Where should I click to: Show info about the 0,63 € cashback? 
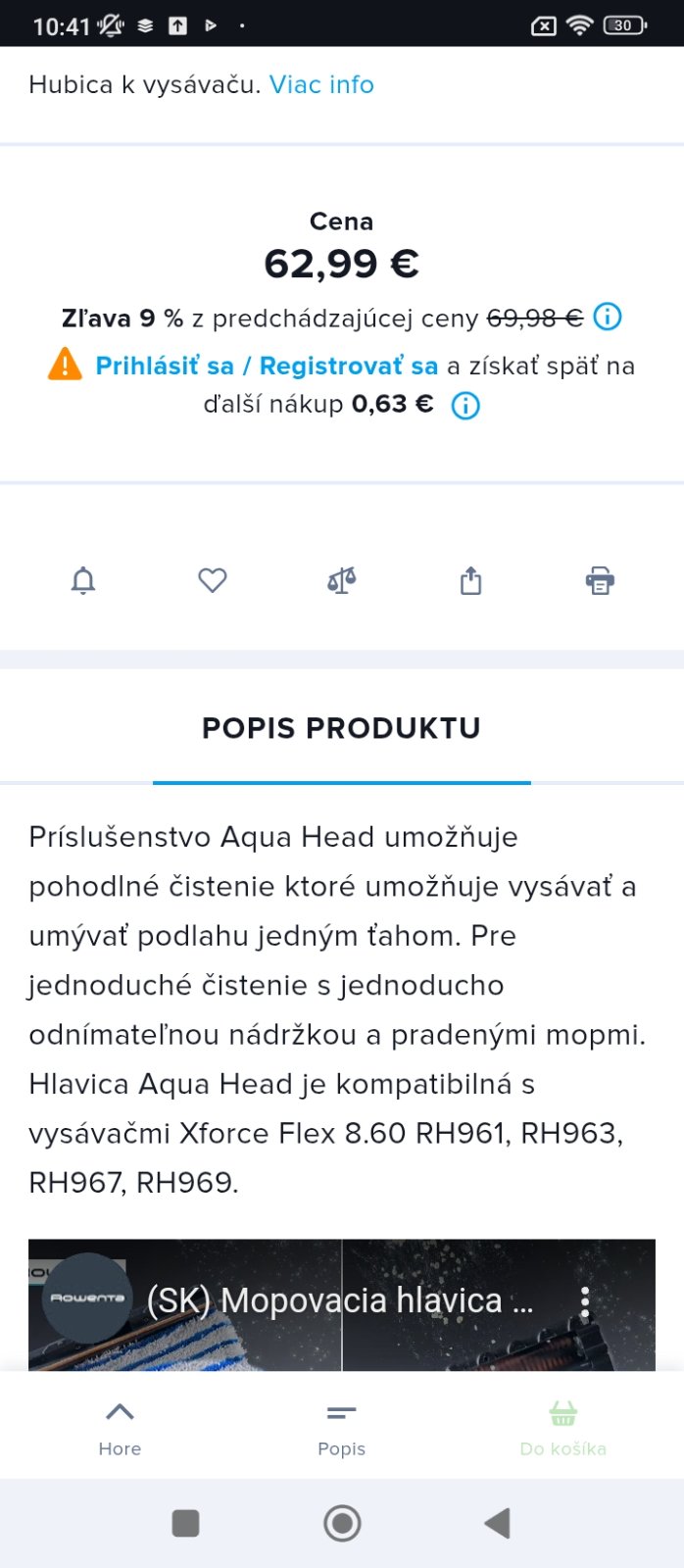[x=465, y=406]
